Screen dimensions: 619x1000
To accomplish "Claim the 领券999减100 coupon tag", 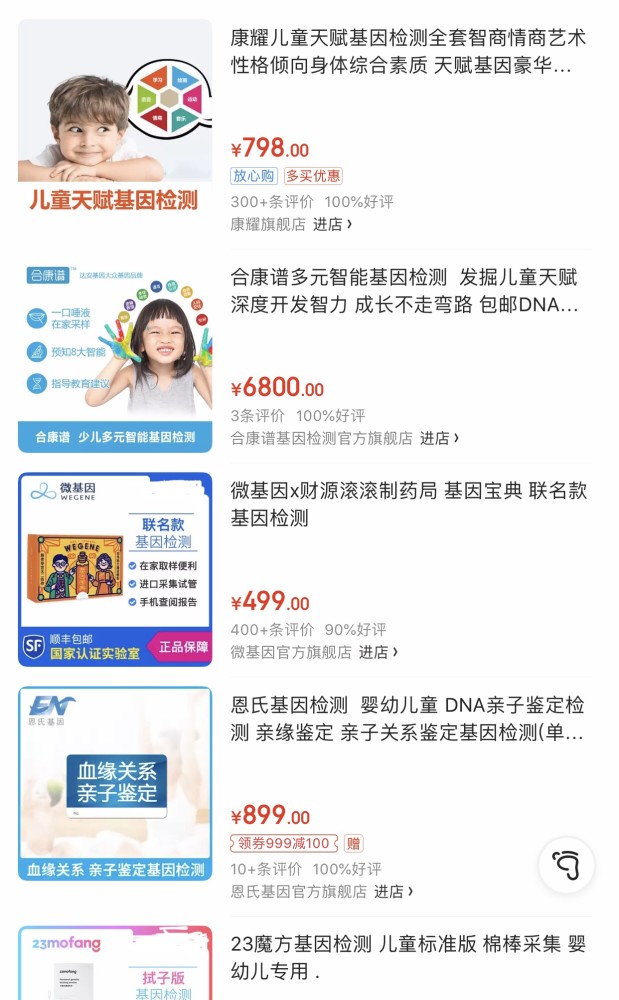I will 284,843.
